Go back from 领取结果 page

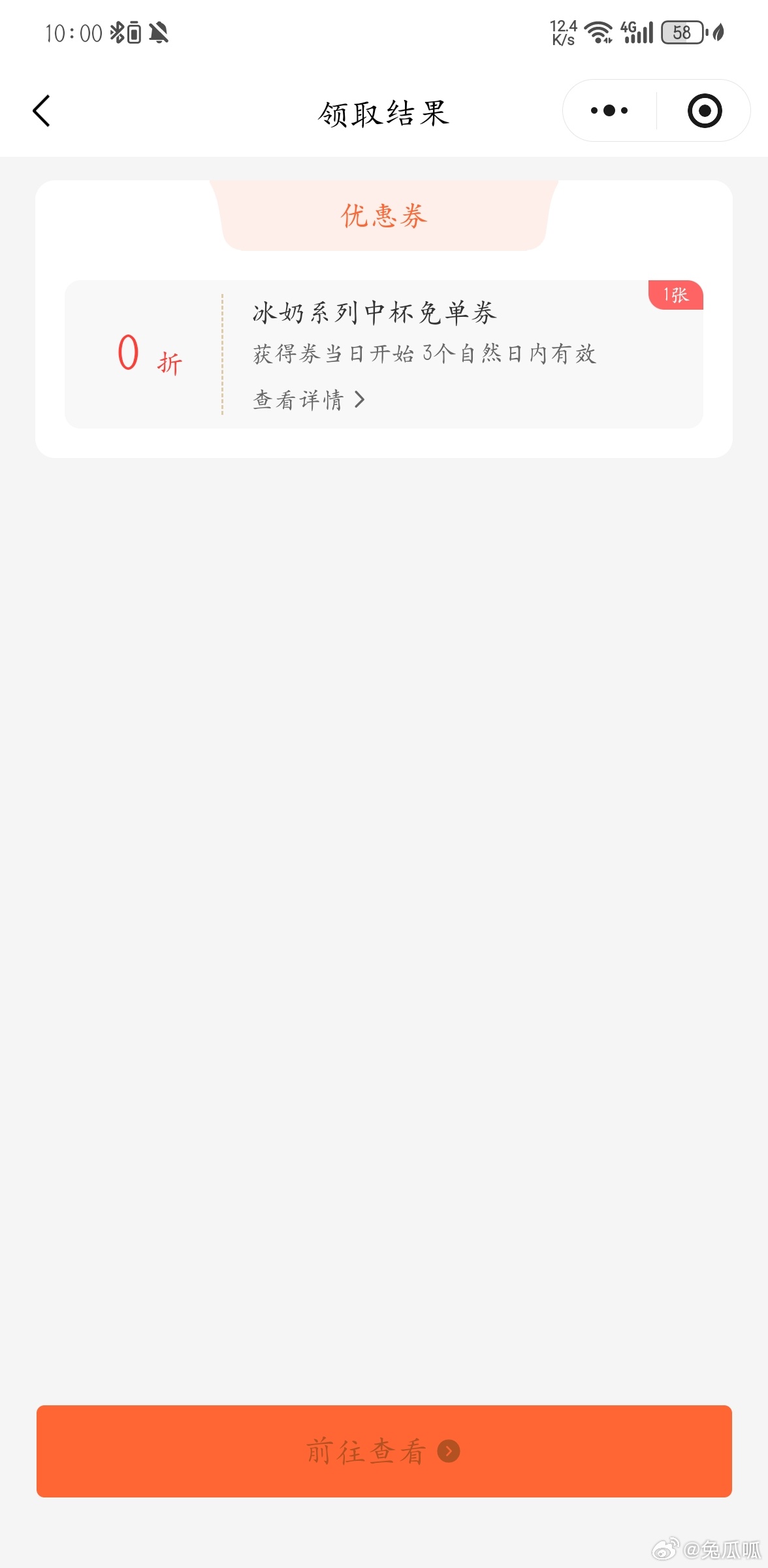(x=42, y=111)
